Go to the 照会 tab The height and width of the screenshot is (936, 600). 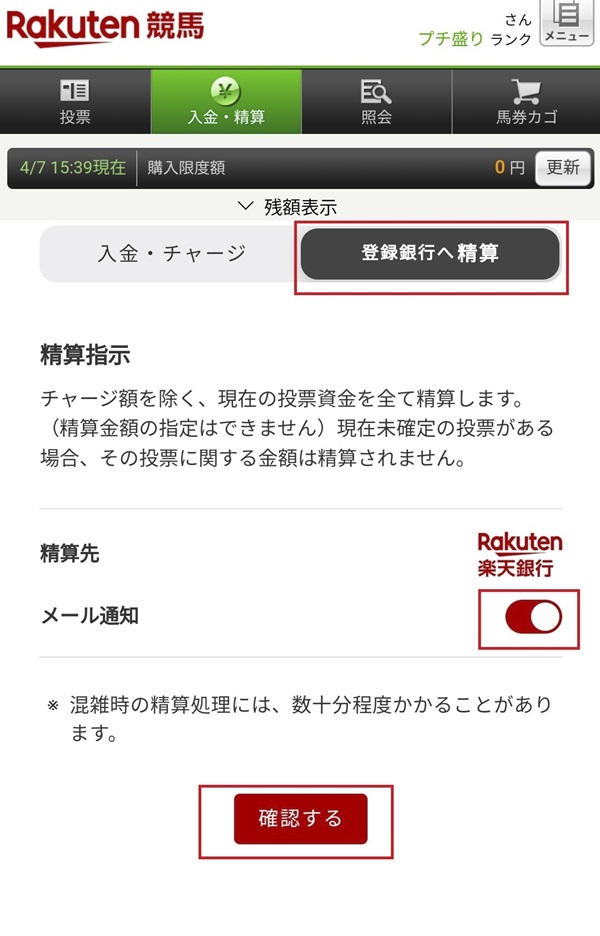[x=376, y=102]
